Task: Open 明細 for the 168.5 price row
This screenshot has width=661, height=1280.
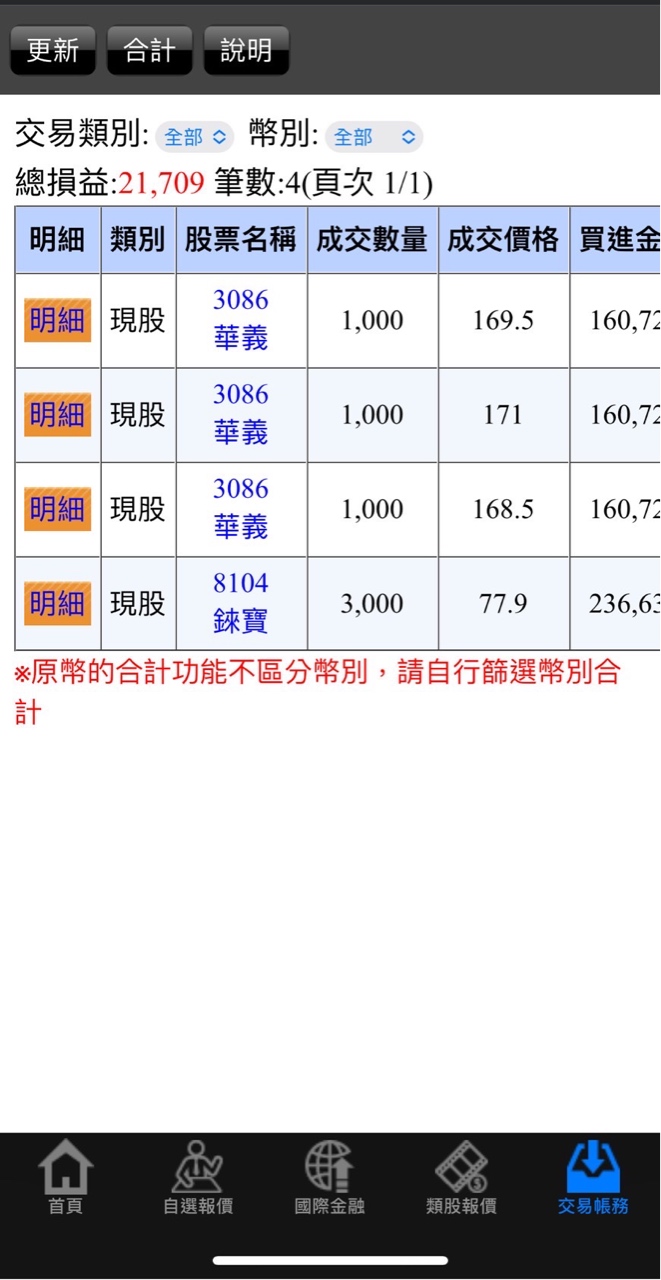Action: coord(57,509)
